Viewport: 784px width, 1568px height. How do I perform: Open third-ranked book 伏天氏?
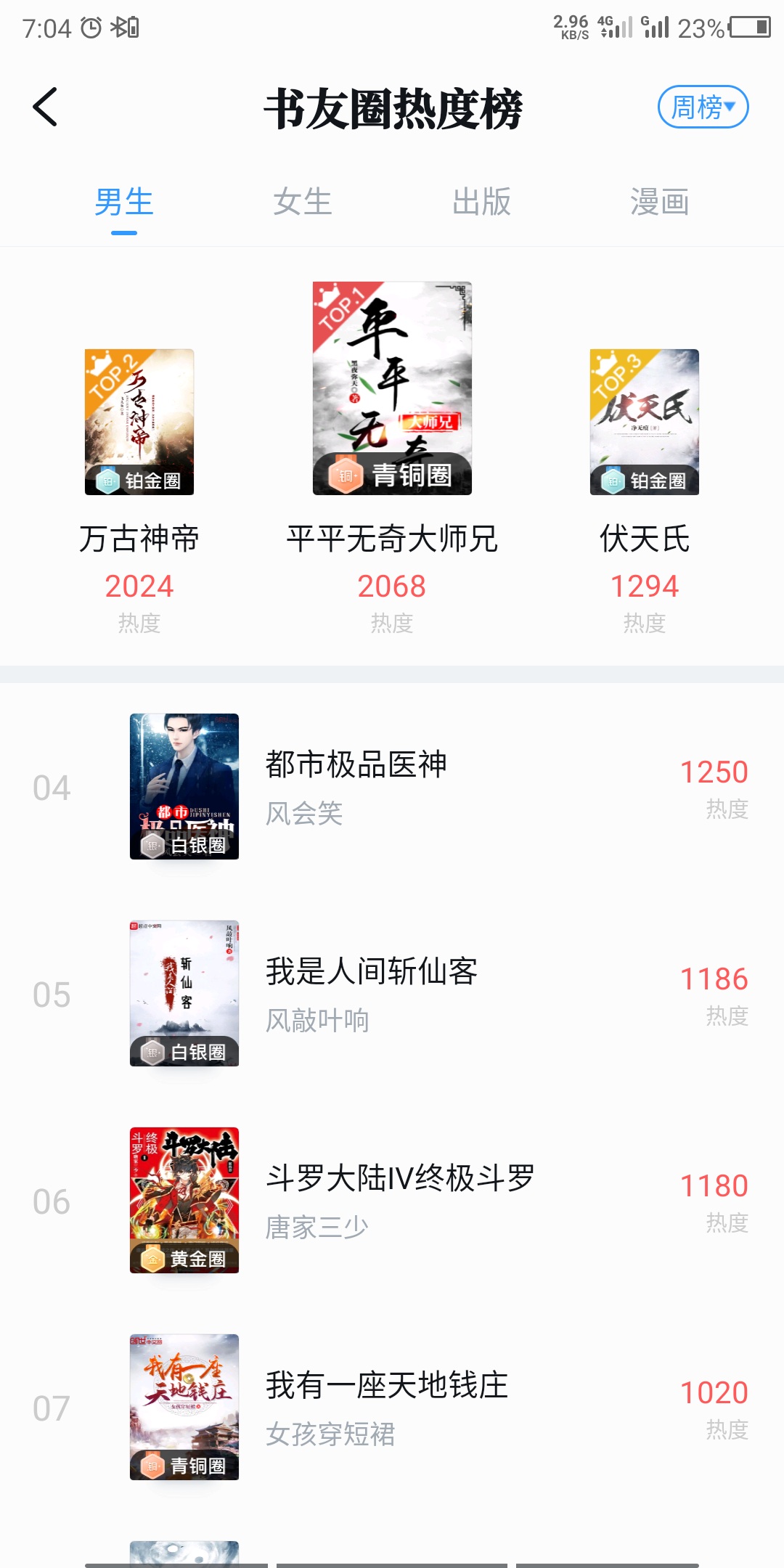[x=645, y=422]
